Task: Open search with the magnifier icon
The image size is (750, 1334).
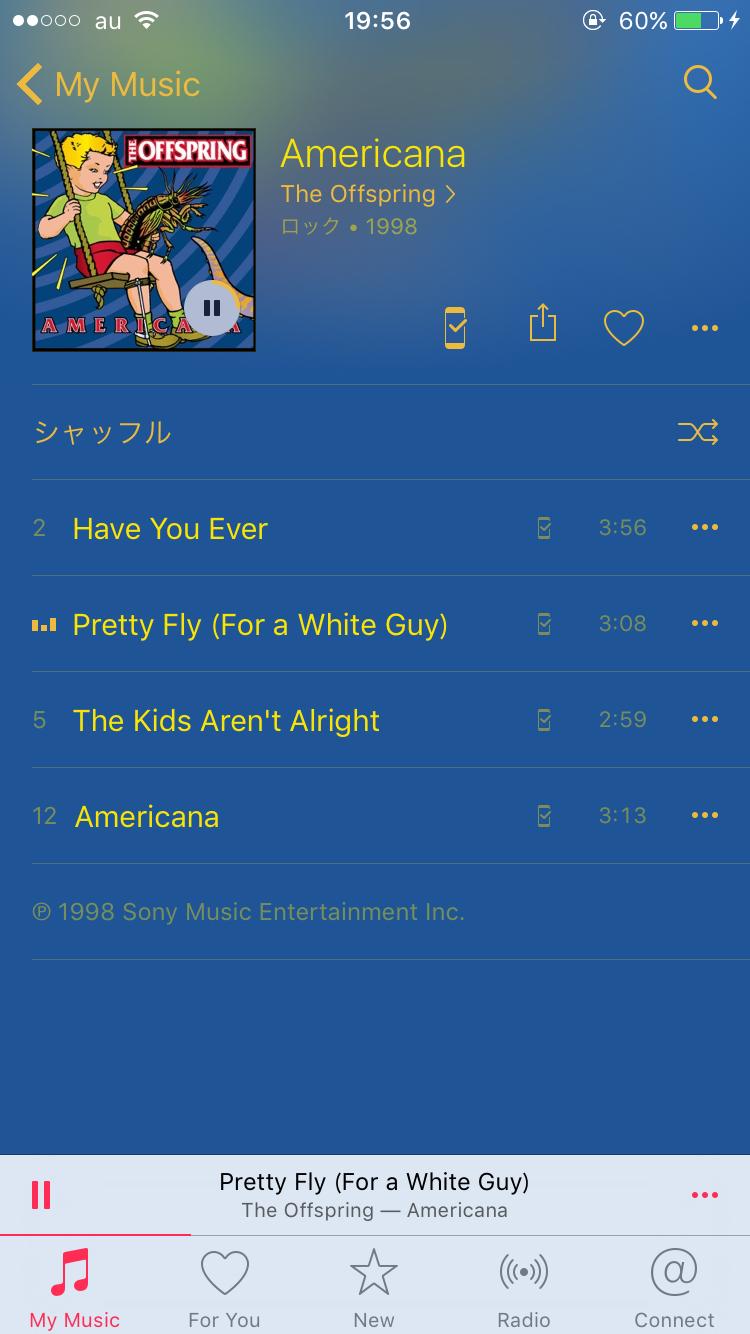Action: 700,83
